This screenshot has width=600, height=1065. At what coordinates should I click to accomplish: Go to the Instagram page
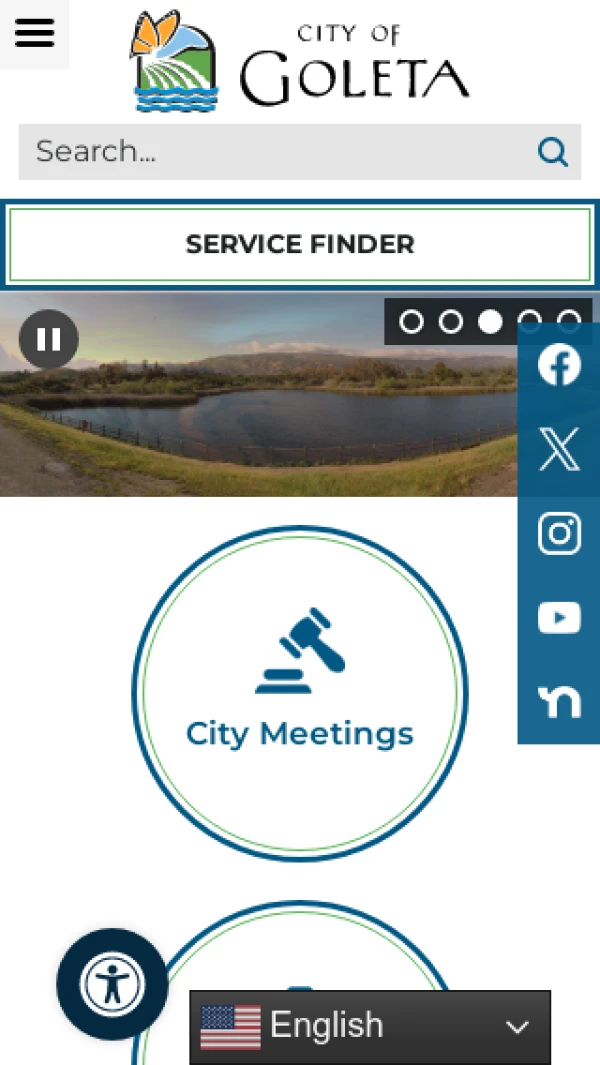(x=559, y=533)
